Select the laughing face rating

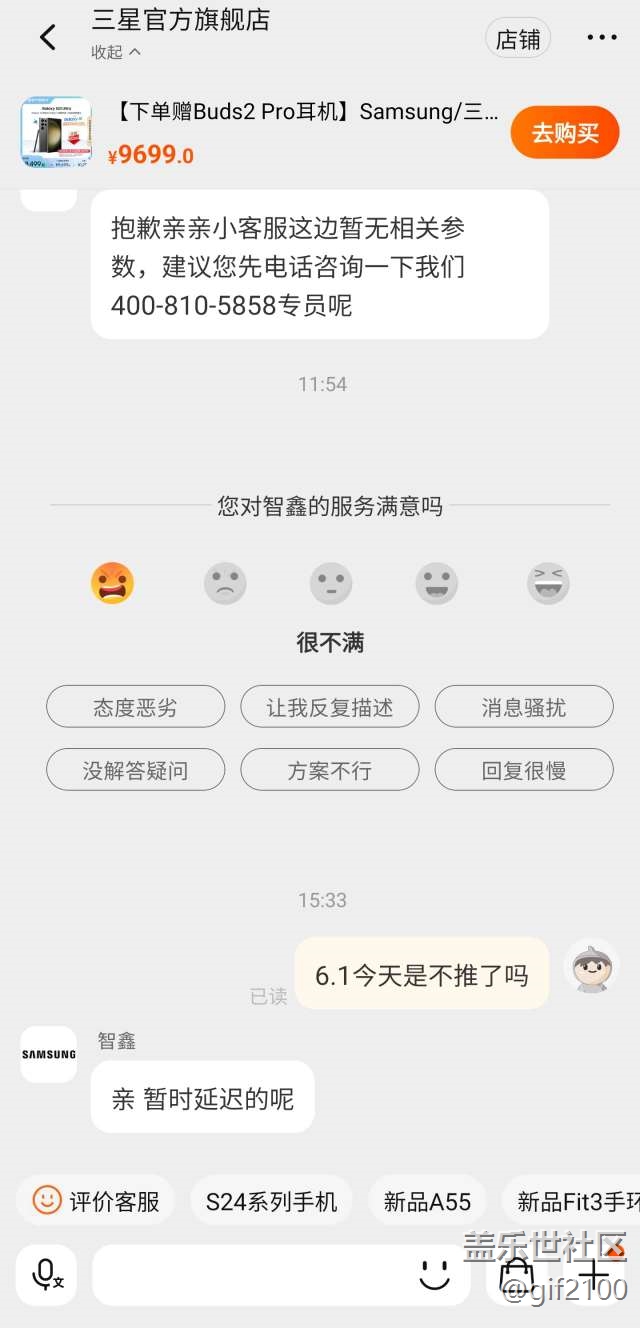pyautogui.click(x=548, y=583)
